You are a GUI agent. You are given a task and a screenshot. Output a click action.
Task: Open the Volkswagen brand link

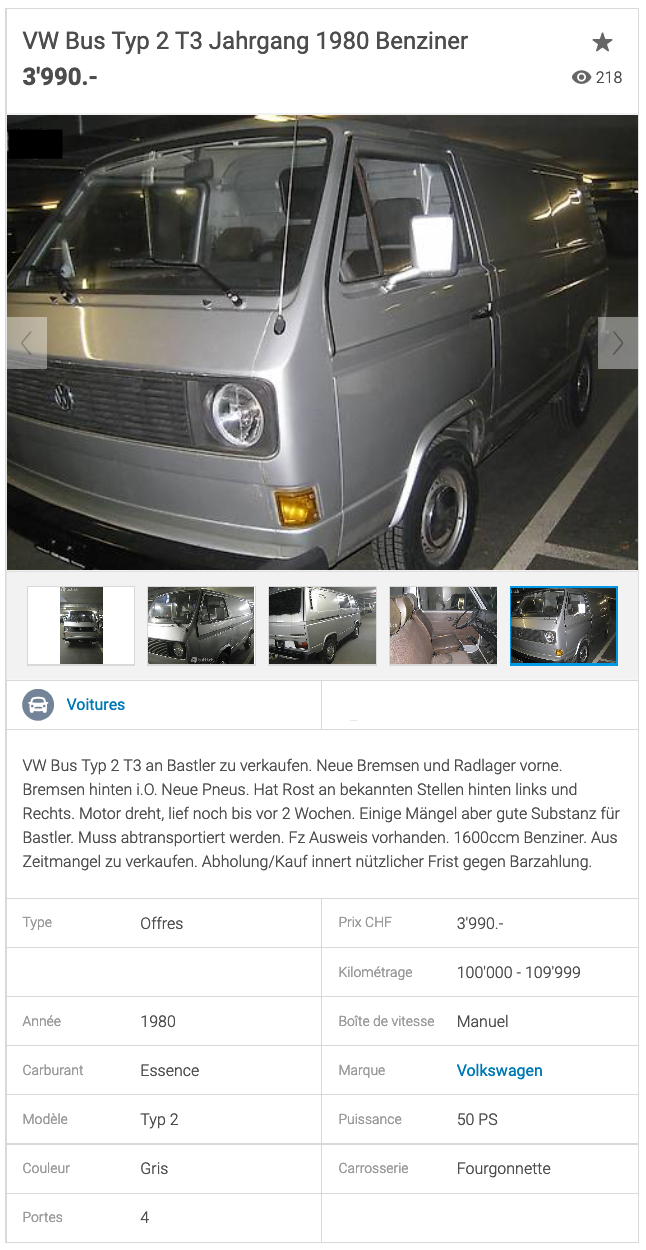pyautogui.click(x=499, y=1070)
